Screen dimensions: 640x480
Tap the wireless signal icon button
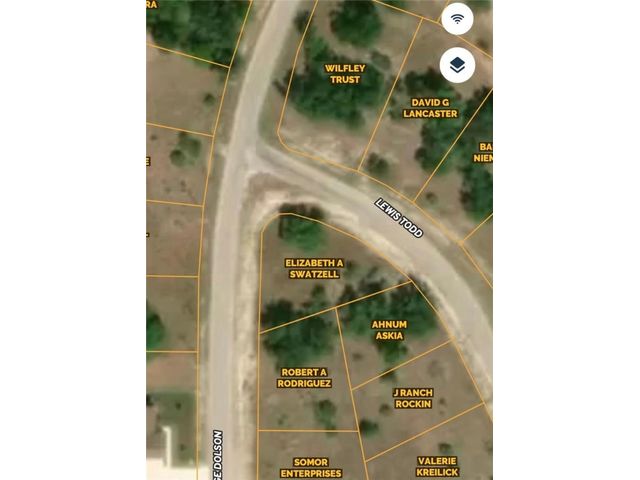pyautogui.click(x=457, y=19)
